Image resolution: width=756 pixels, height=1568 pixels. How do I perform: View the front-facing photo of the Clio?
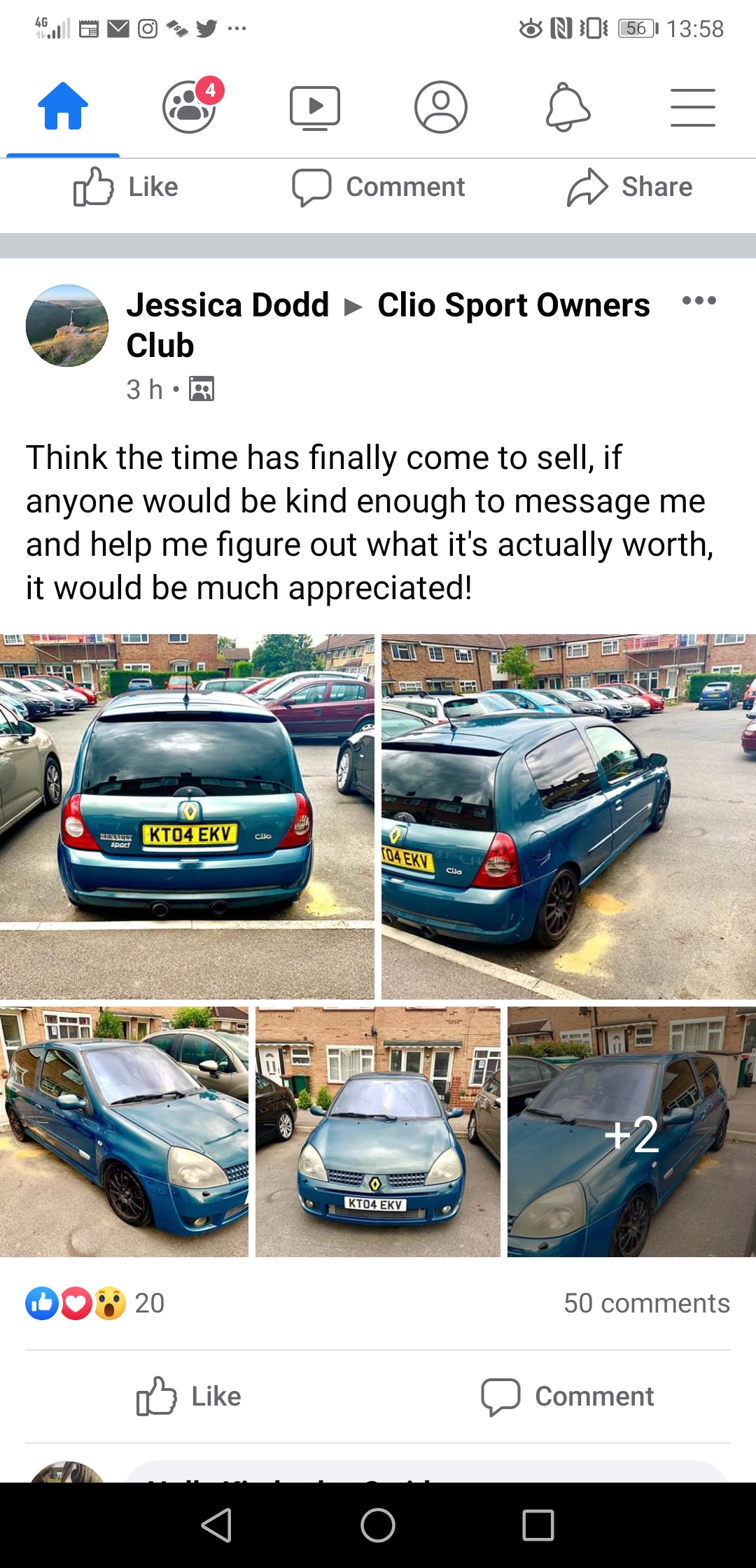click(377, 1132)
